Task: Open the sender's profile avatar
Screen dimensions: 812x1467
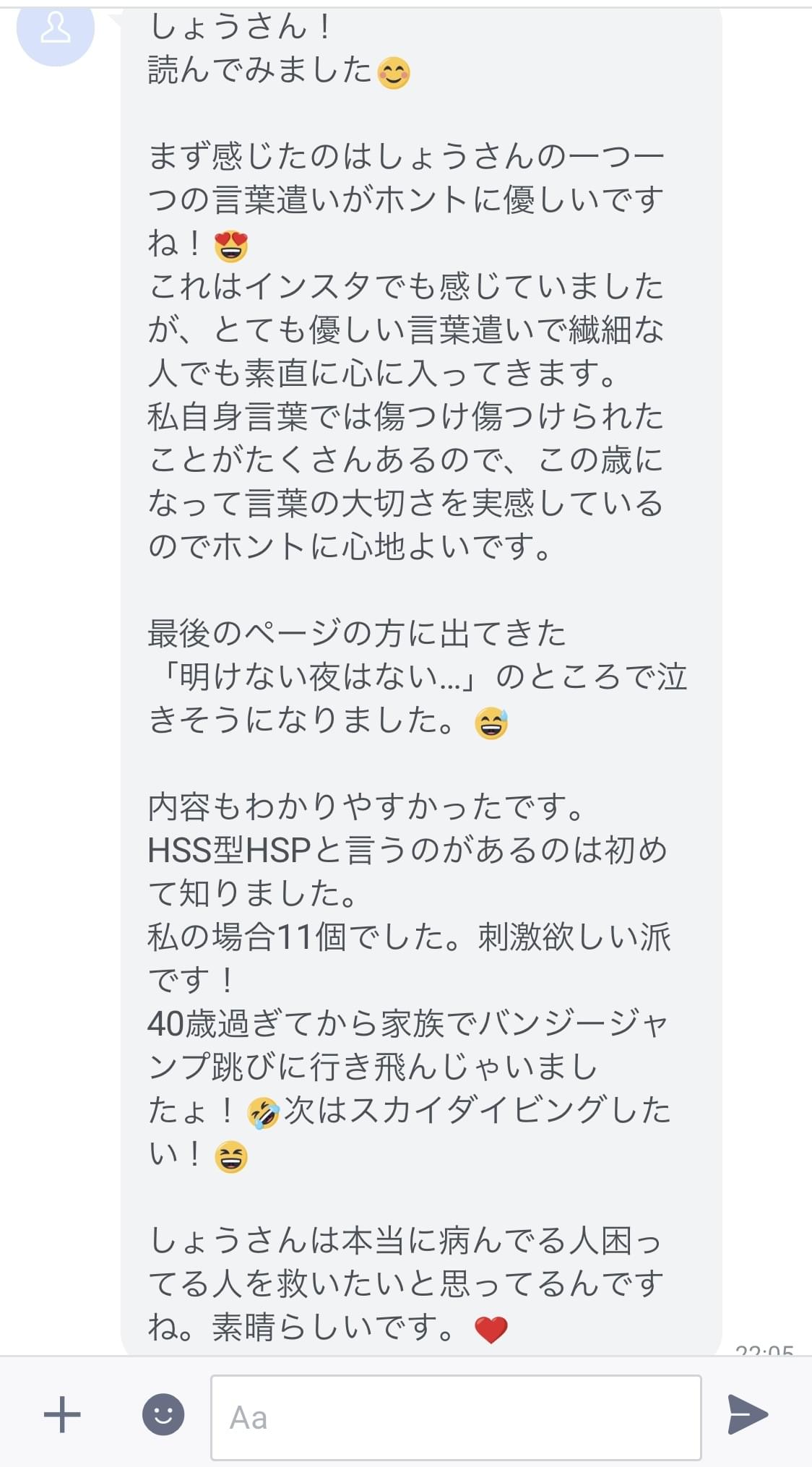Action: (56, 29)
